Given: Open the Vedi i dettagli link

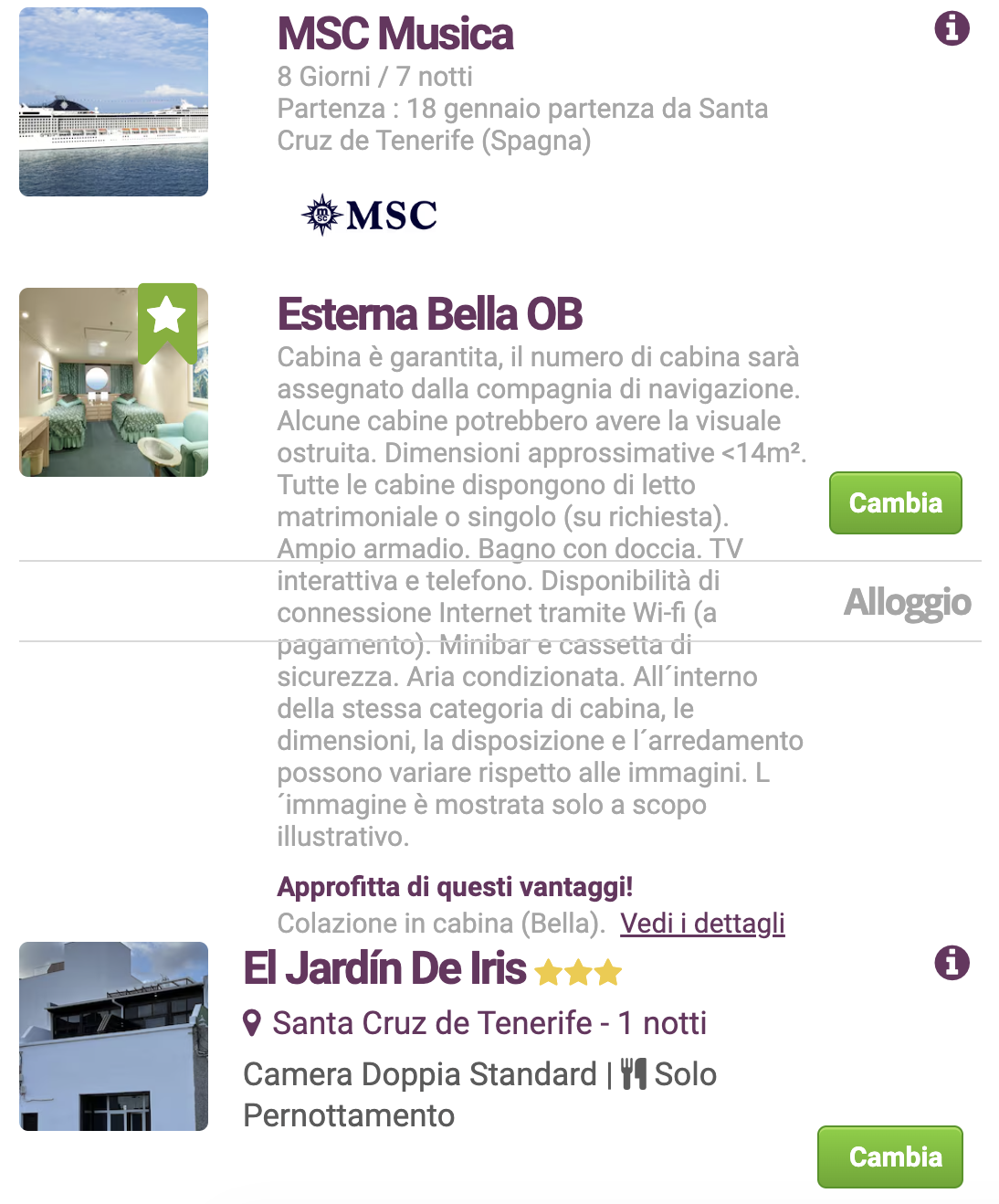Looking at the screenshot, I should pos(702,924).
